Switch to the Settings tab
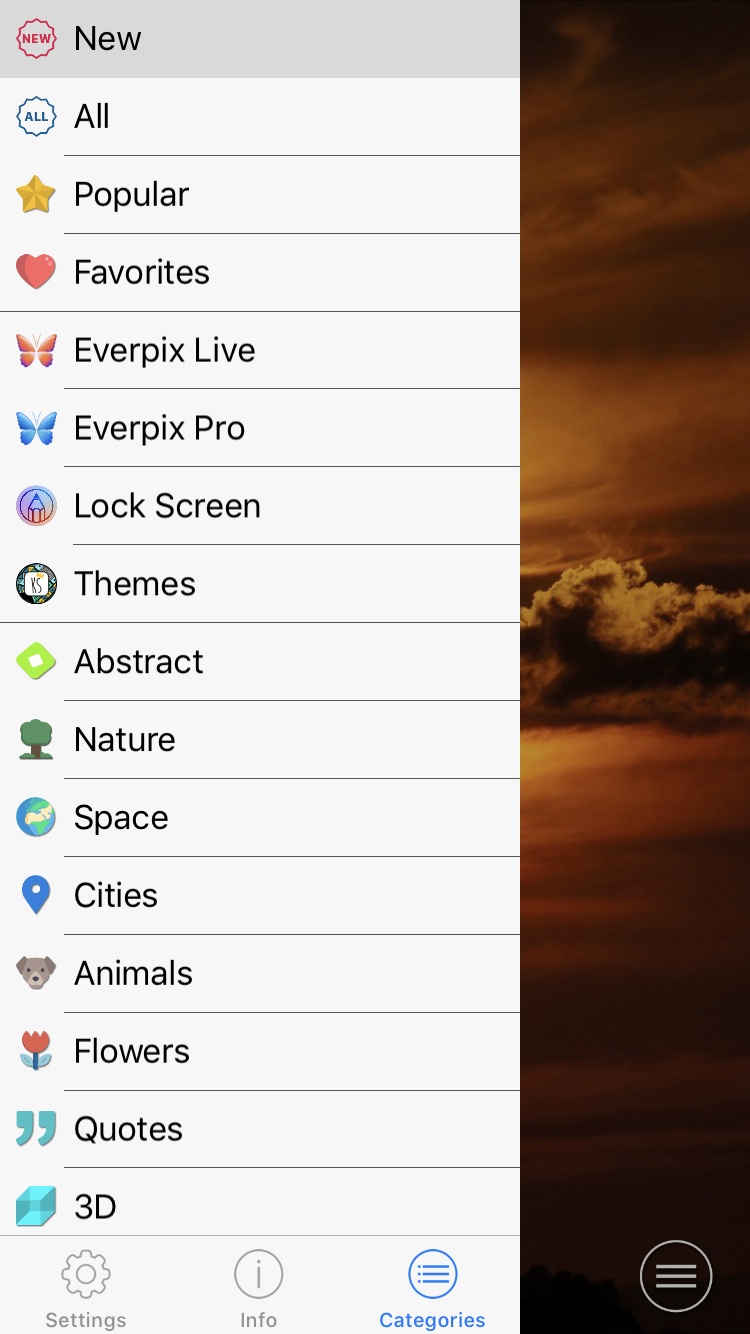 click(85, 1287)
